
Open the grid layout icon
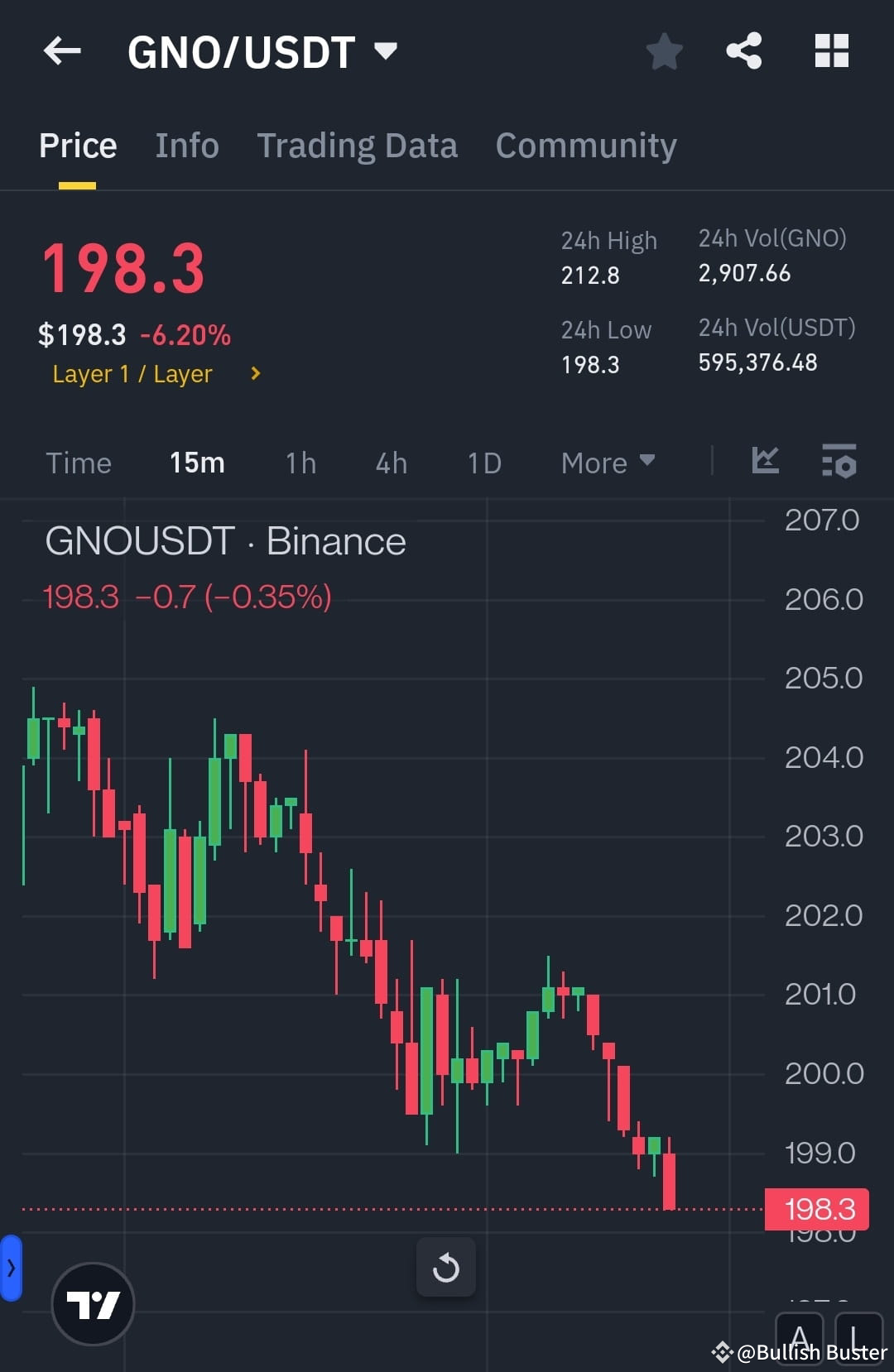pyautogui.click(x=831, y=50)
